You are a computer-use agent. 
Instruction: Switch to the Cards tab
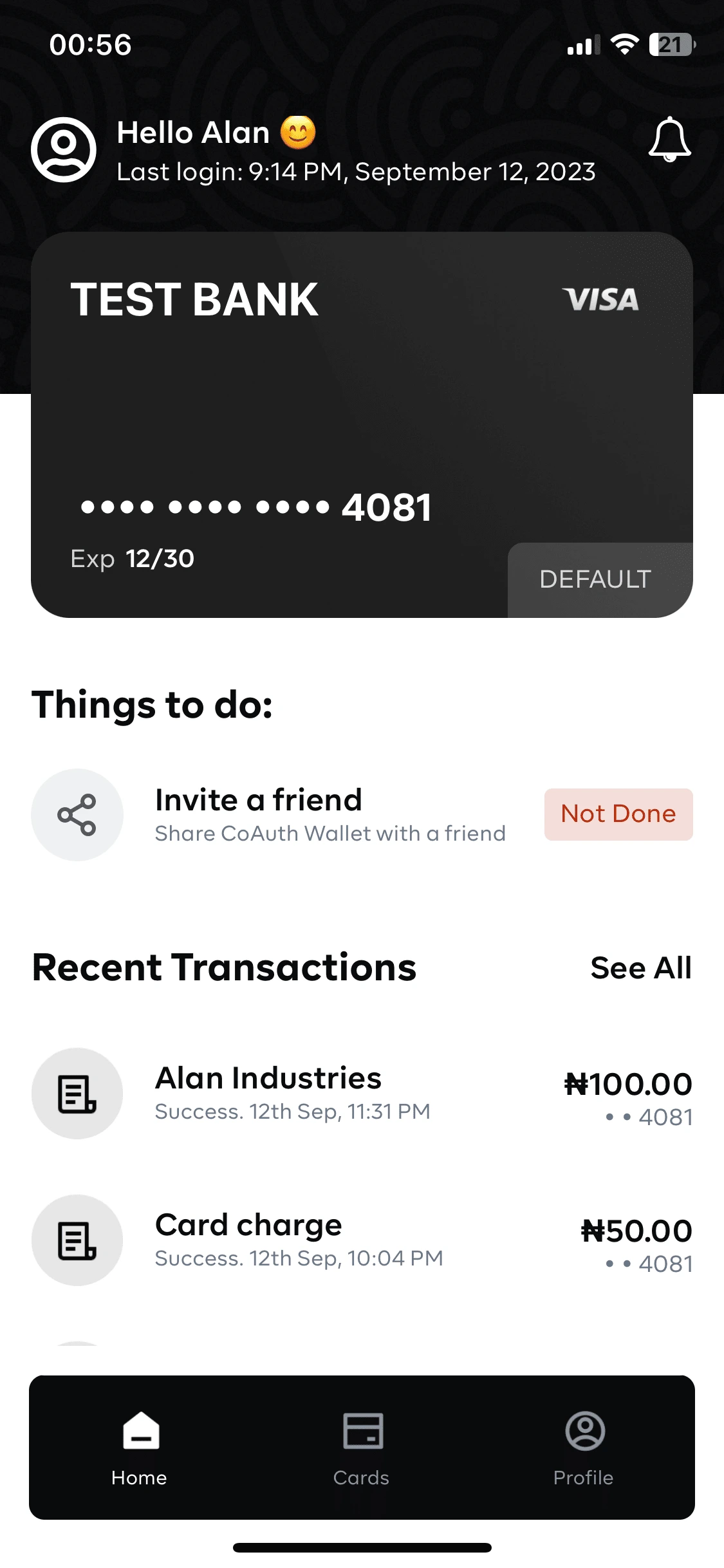pyautogui.click(x=362, y=1447)
